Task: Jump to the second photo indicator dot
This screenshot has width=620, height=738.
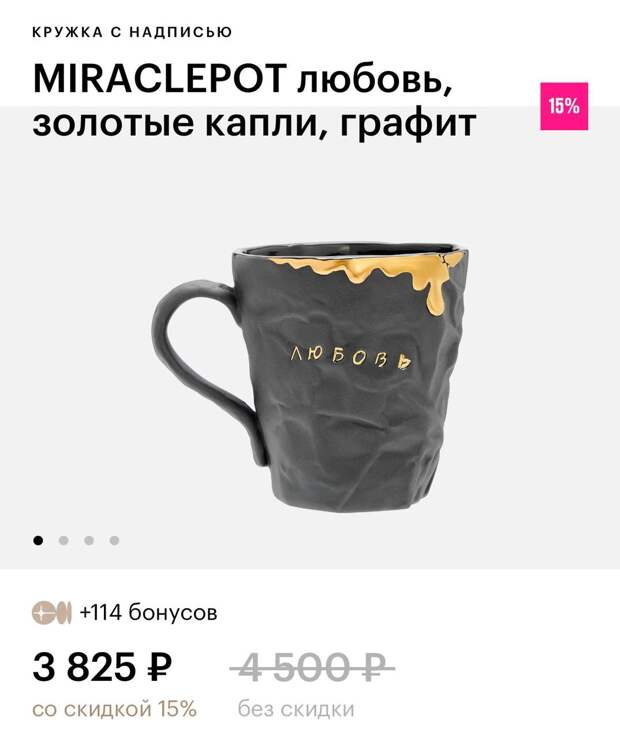Action: coord(64,540)
